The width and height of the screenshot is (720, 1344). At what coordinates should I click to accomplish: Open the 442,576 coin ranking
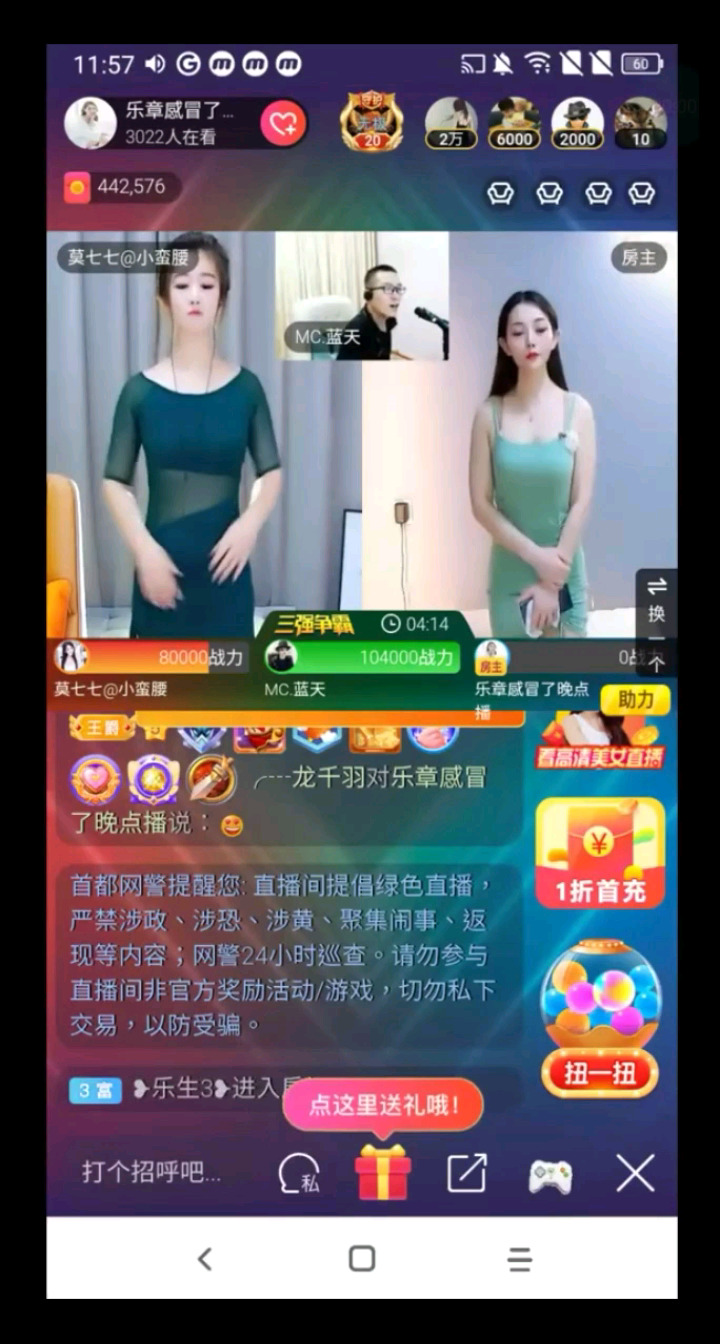point(116,187)
